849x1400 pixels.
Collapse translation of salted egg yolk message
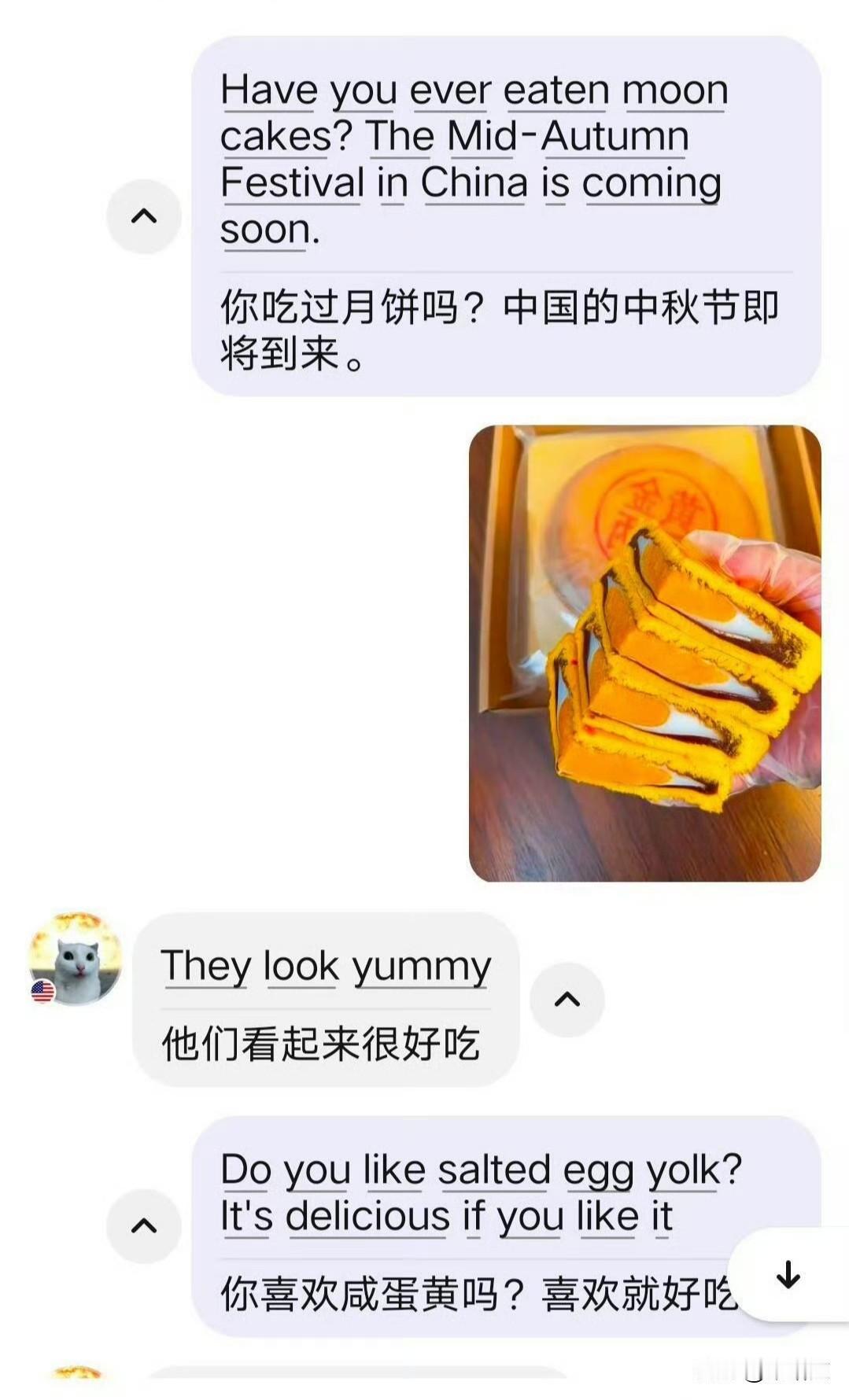(x=144, y=1225)
